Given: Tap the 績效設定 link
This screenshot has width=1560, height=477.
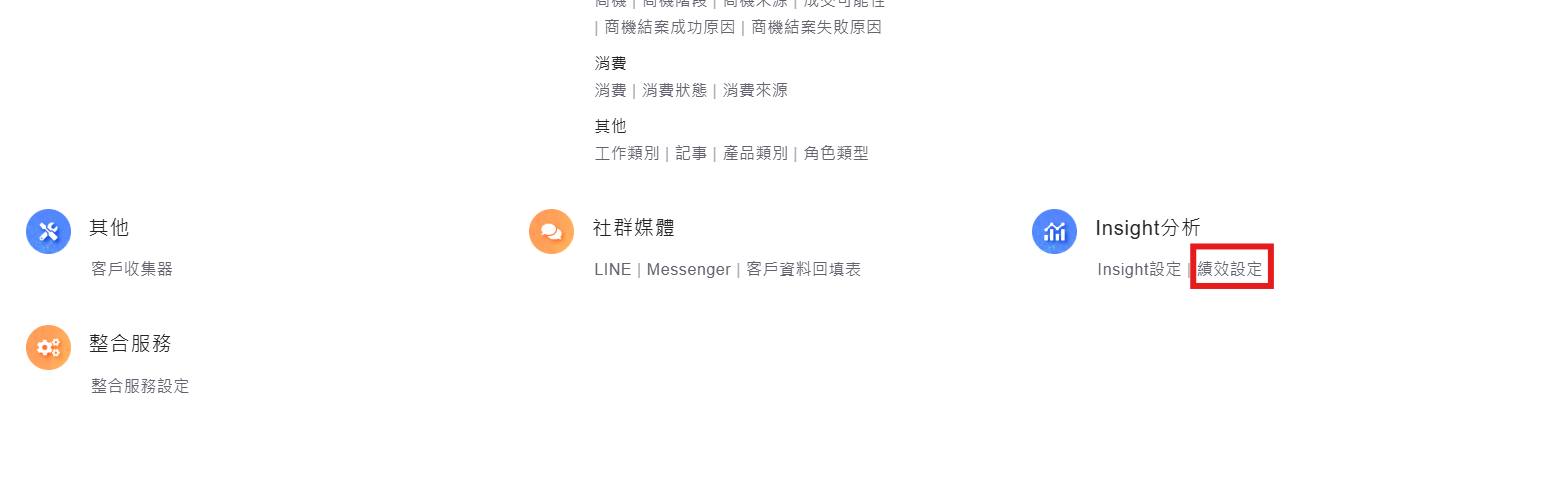Looking at the screenshot, I should coord(1230,269).
